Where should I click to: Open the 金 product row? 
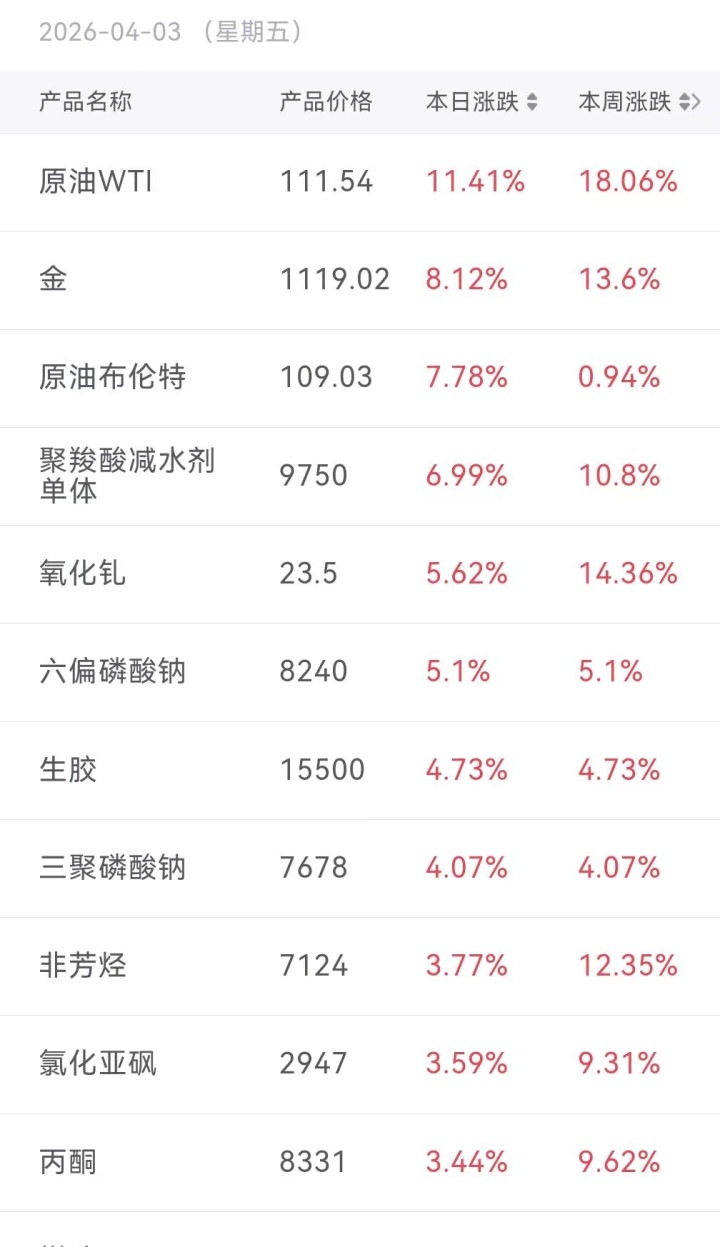pos(360,280)
